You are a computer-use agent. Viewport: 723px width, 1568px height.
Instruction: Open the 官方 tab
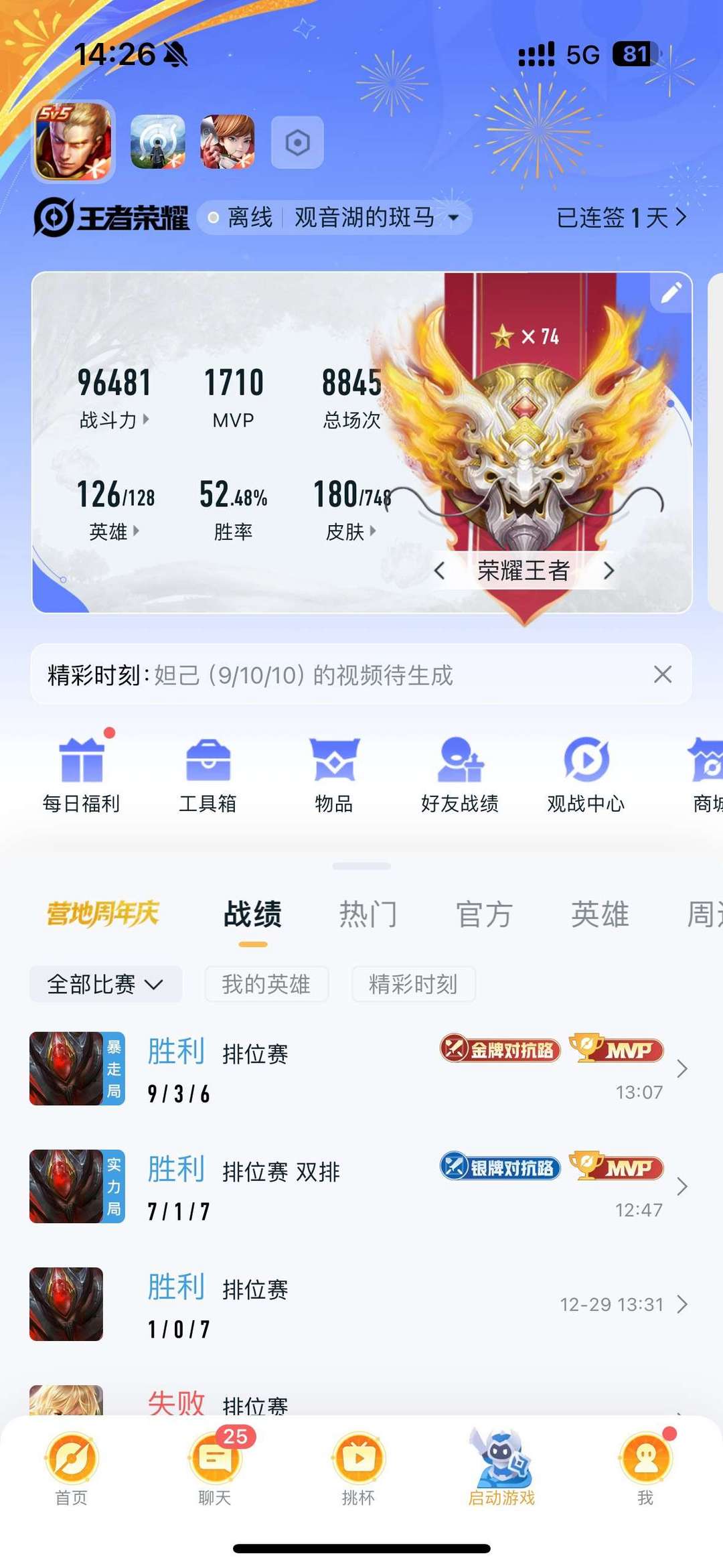[x=484, y=913]
